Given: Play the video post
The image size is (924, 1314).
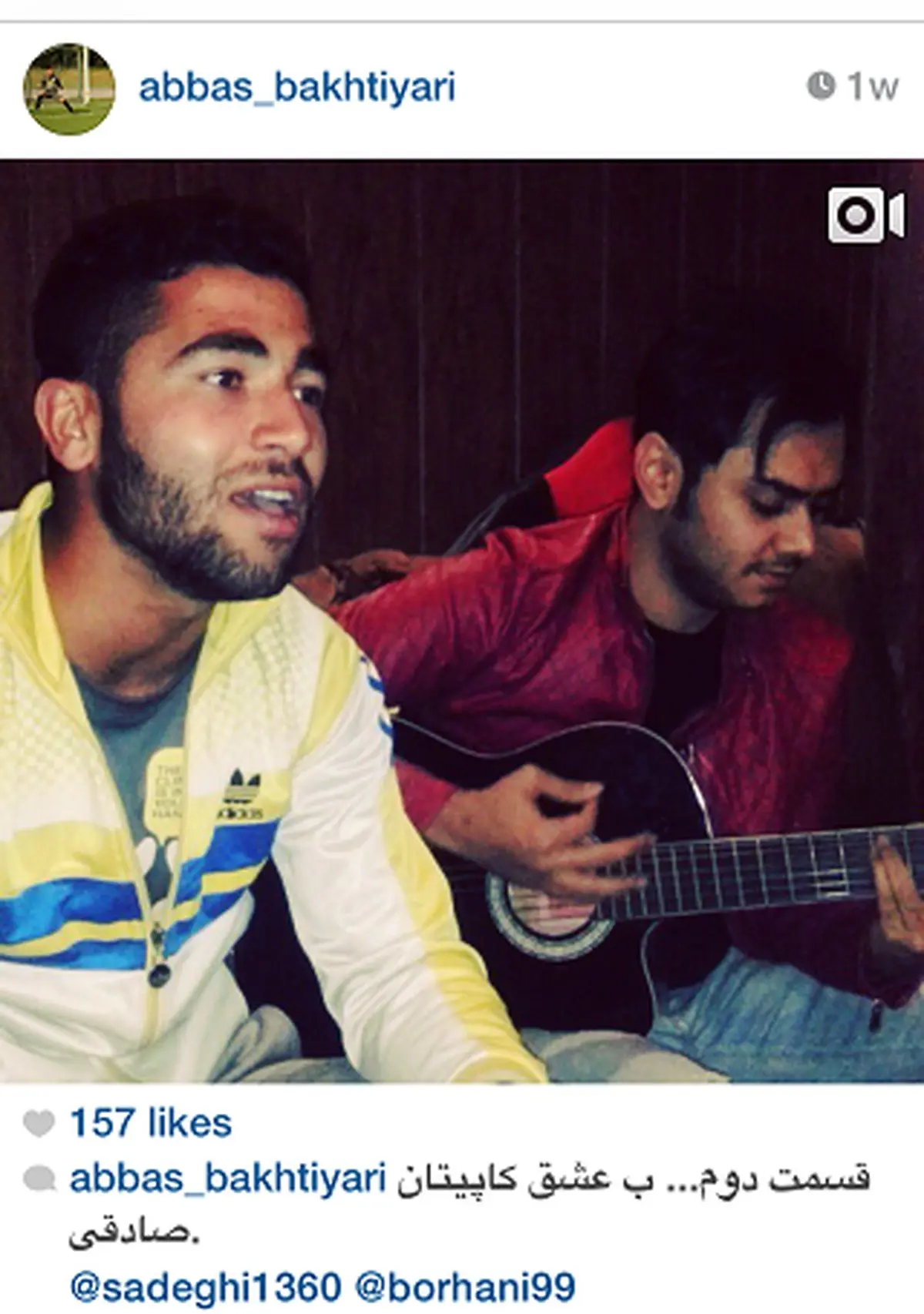Looking at the screenshot, I should click(x=462, y=620).
